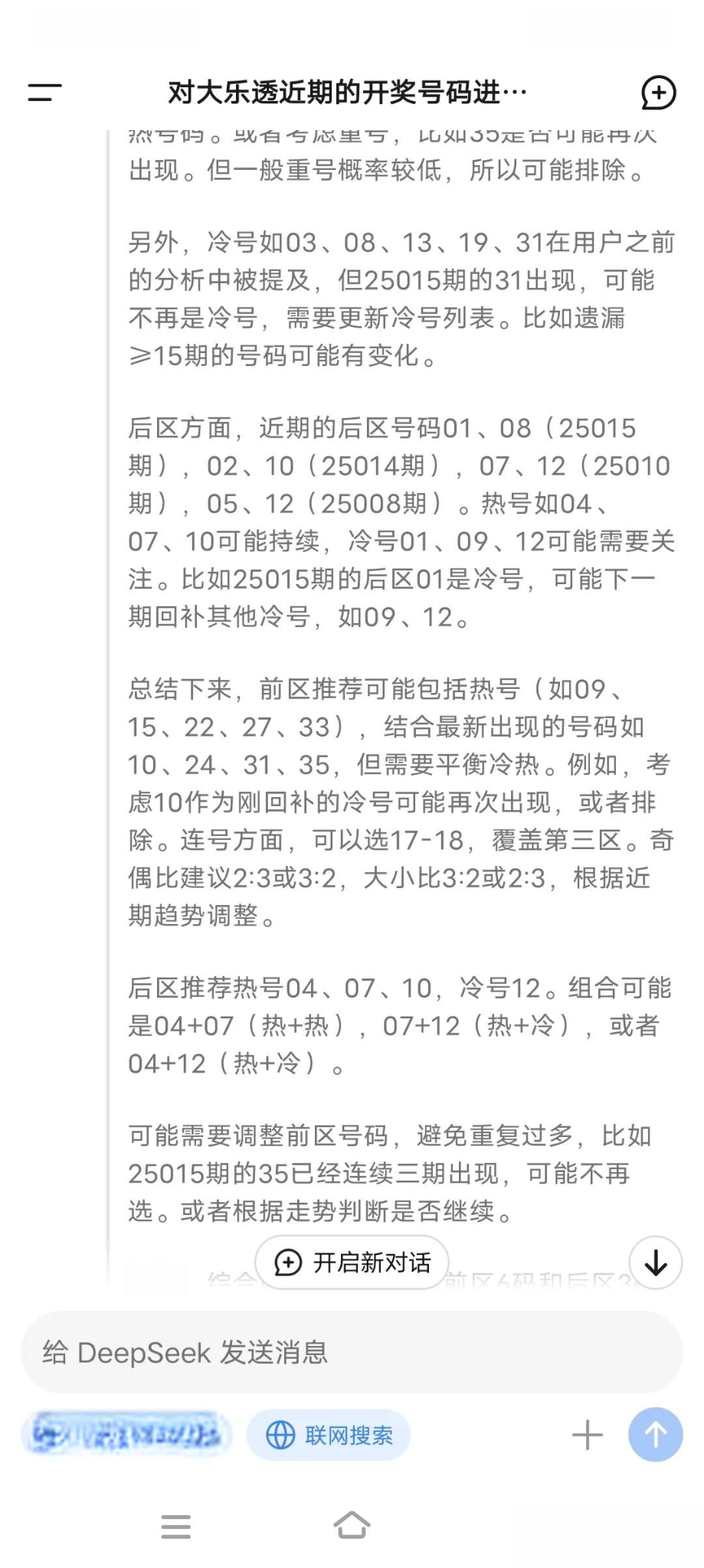This screenshot has height=1568, width=704.
Task: Focus the 给 DeepSeek 发送消息 input field
Action: [x=352, y=1352]
